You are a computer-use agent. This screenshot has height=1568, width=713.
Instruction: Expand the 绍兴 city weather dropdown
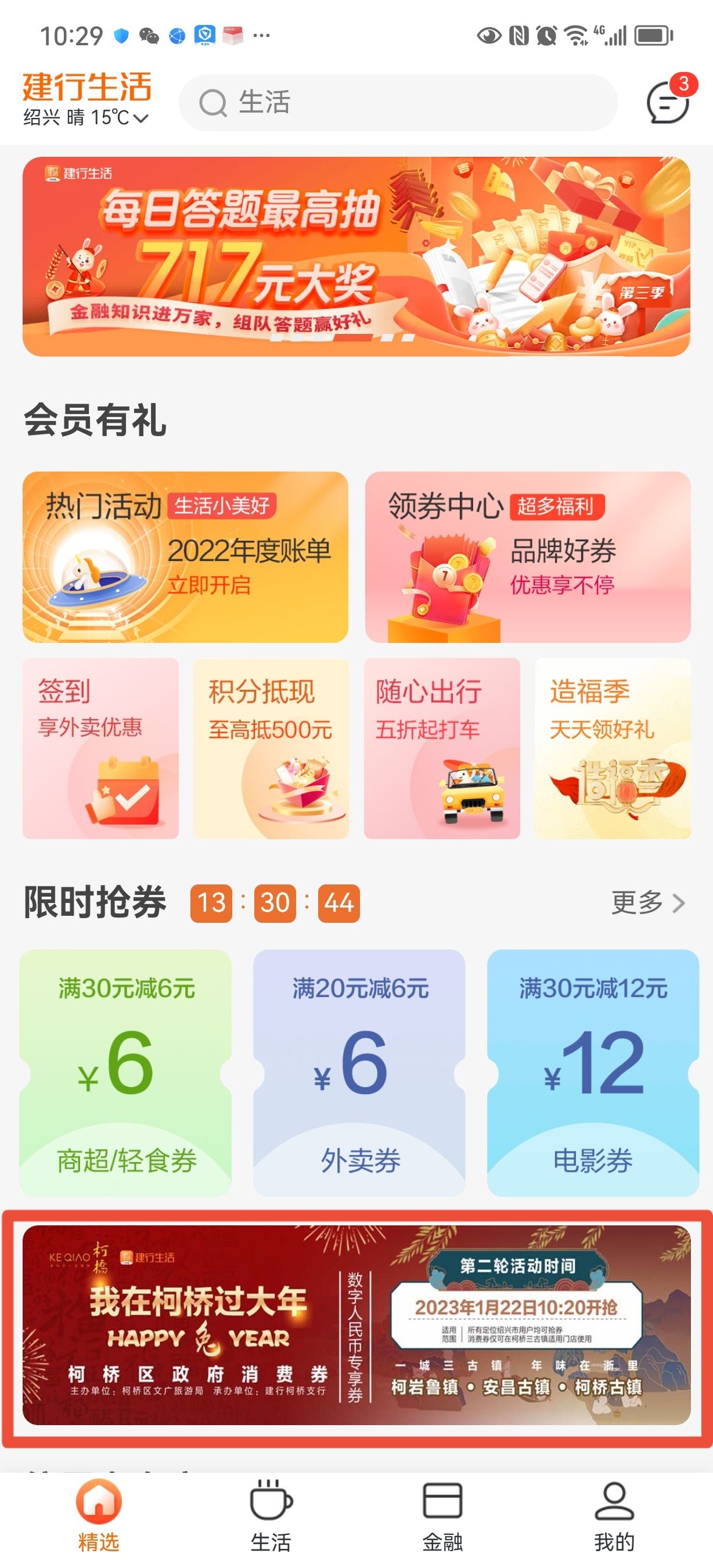[x=86, y=117]
